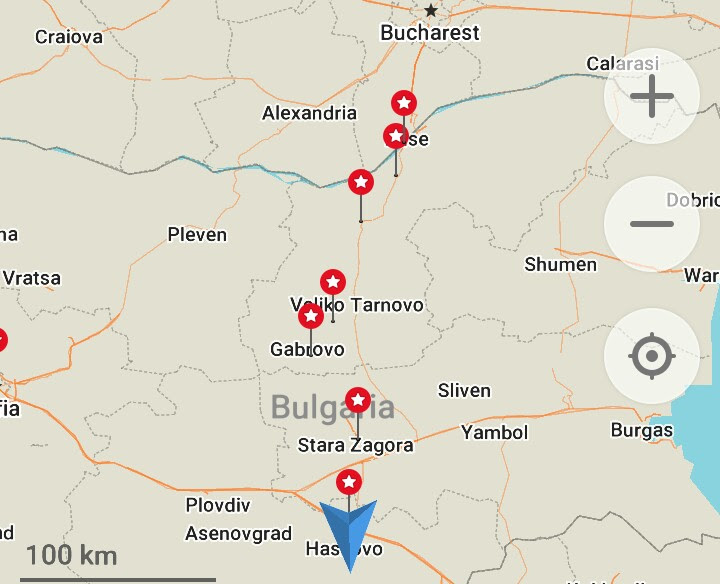Tap the bookmark pin above Haskovo
720x584 pixels.
(x=348, y=482)
